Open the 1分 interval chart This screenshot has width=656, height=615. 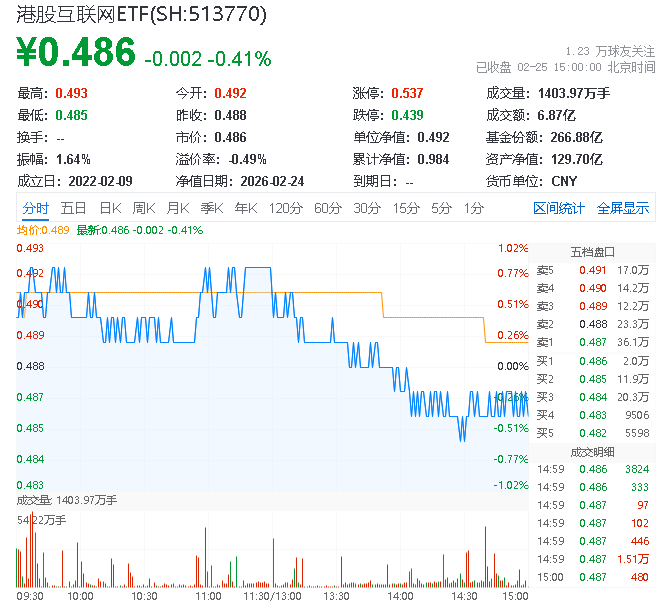coord(474,208)
